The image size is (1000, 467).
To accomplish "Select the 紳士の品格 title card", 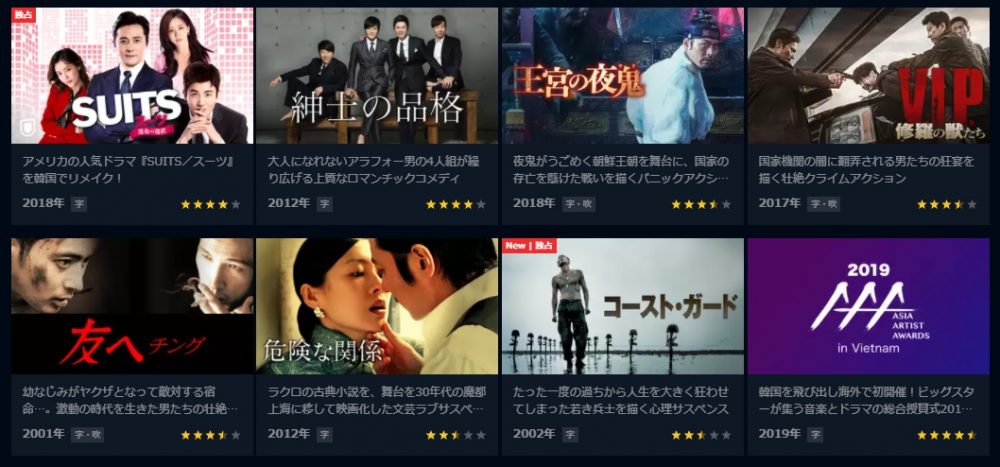I will tap(377, 77).
